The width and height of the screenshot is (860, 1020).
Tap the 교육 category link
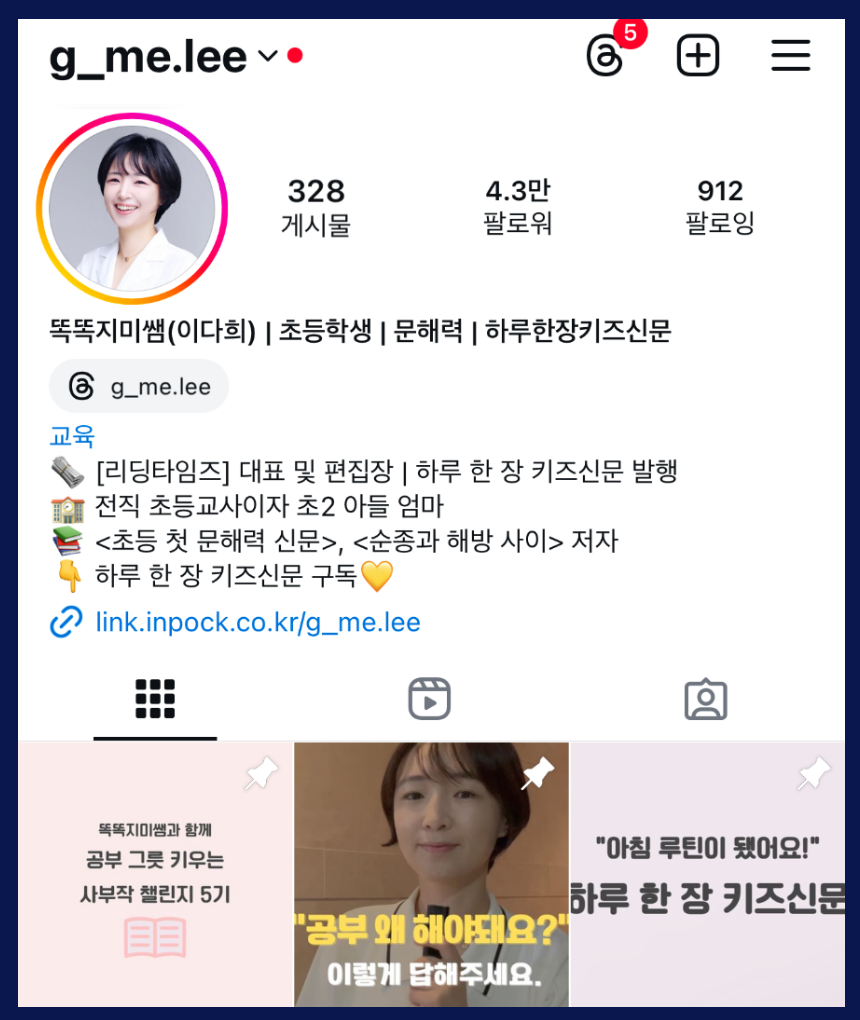[x=72, y=436]
